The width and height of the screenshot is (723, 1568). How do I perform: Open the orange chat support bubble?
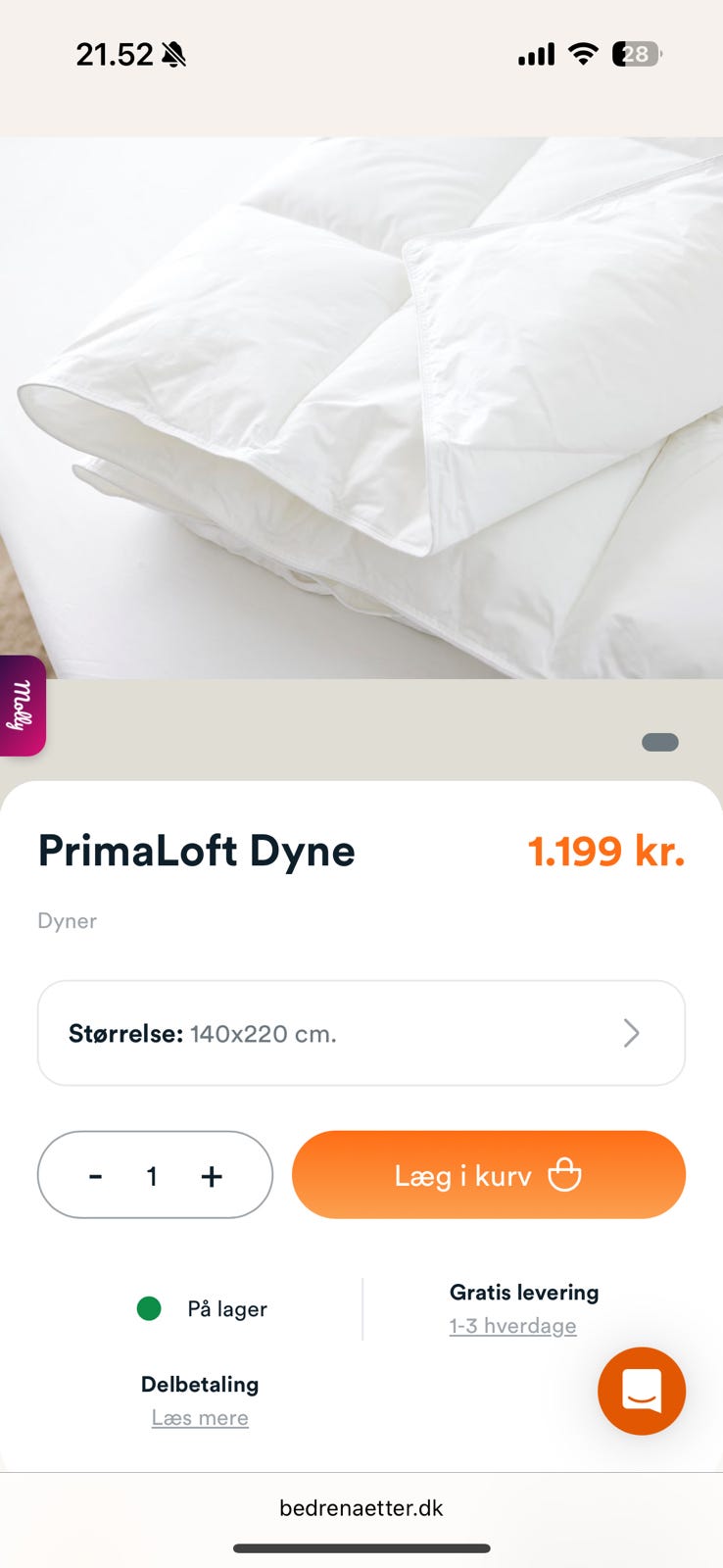[642, 1391]
